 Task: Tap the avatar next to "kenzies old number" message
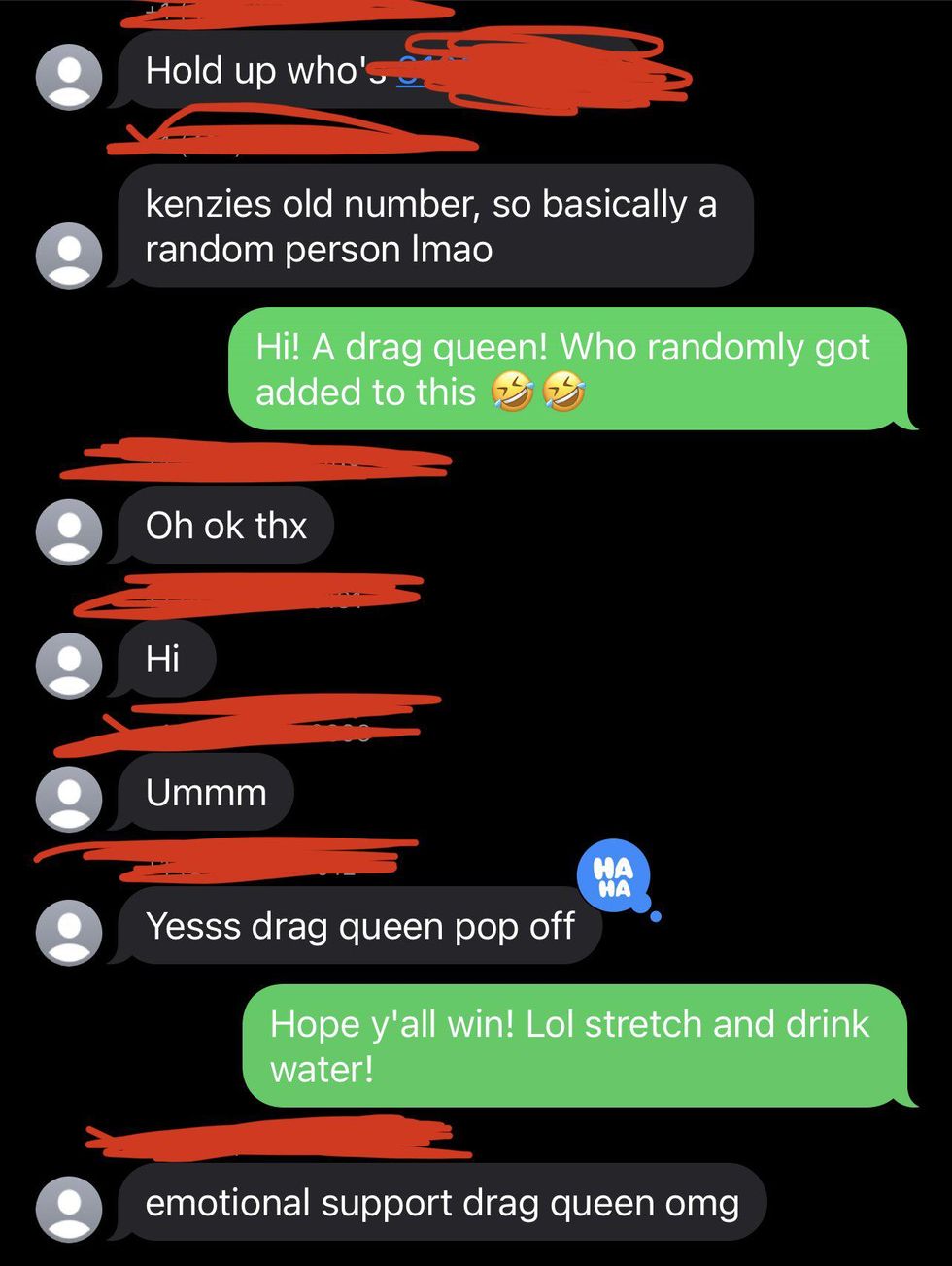69,256
